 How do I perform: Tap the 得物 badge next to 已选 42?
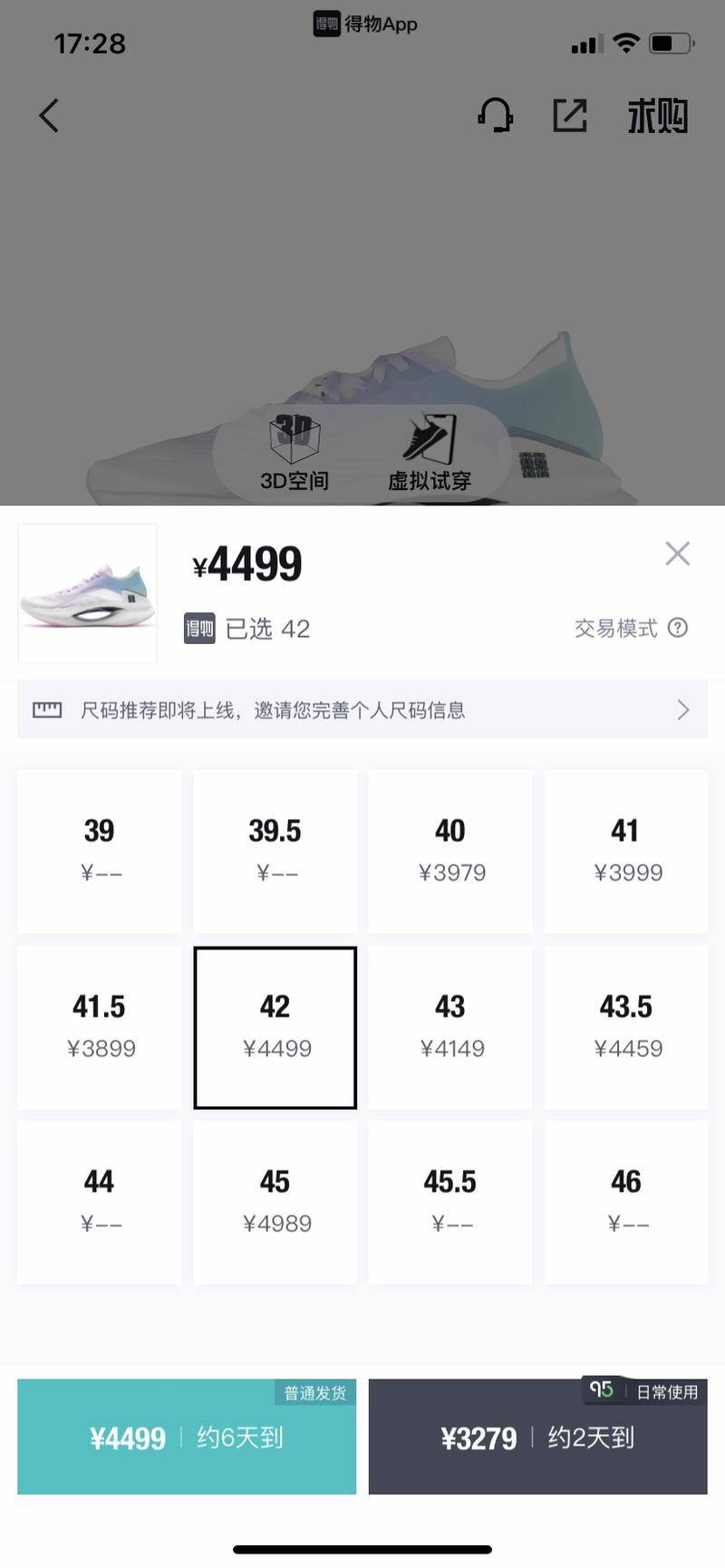click(199, 629)
